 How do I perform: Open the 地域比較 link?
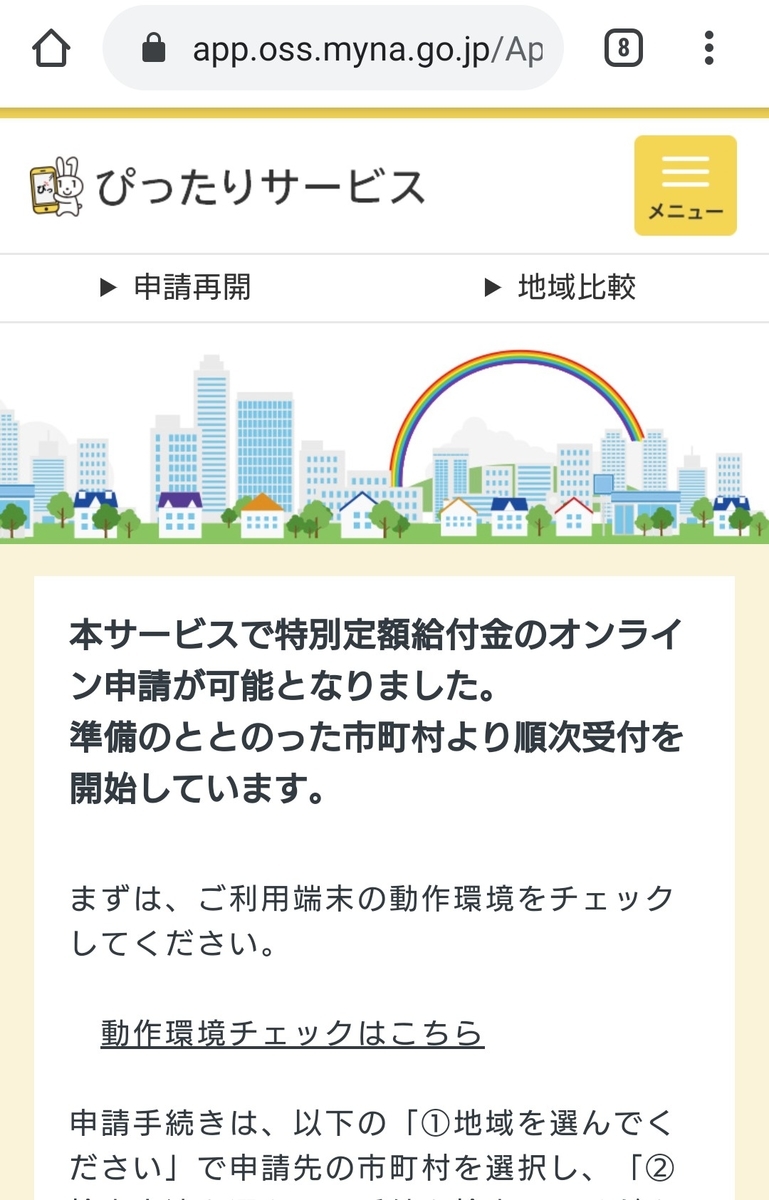click(x=560, y=288)
